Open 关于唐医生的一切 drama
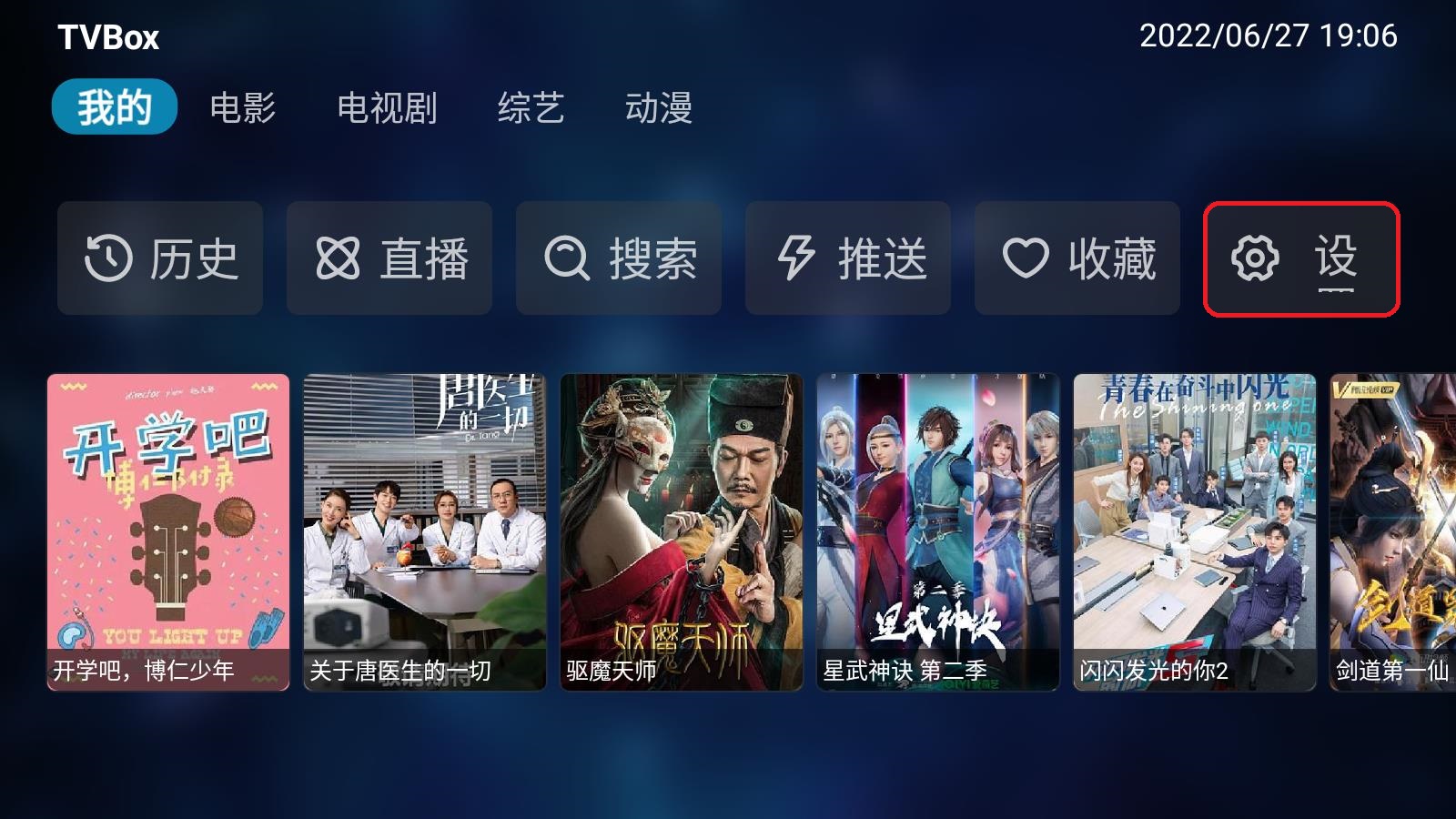Viewport: 1456px width, 819px height. click(x=425, y=531)
